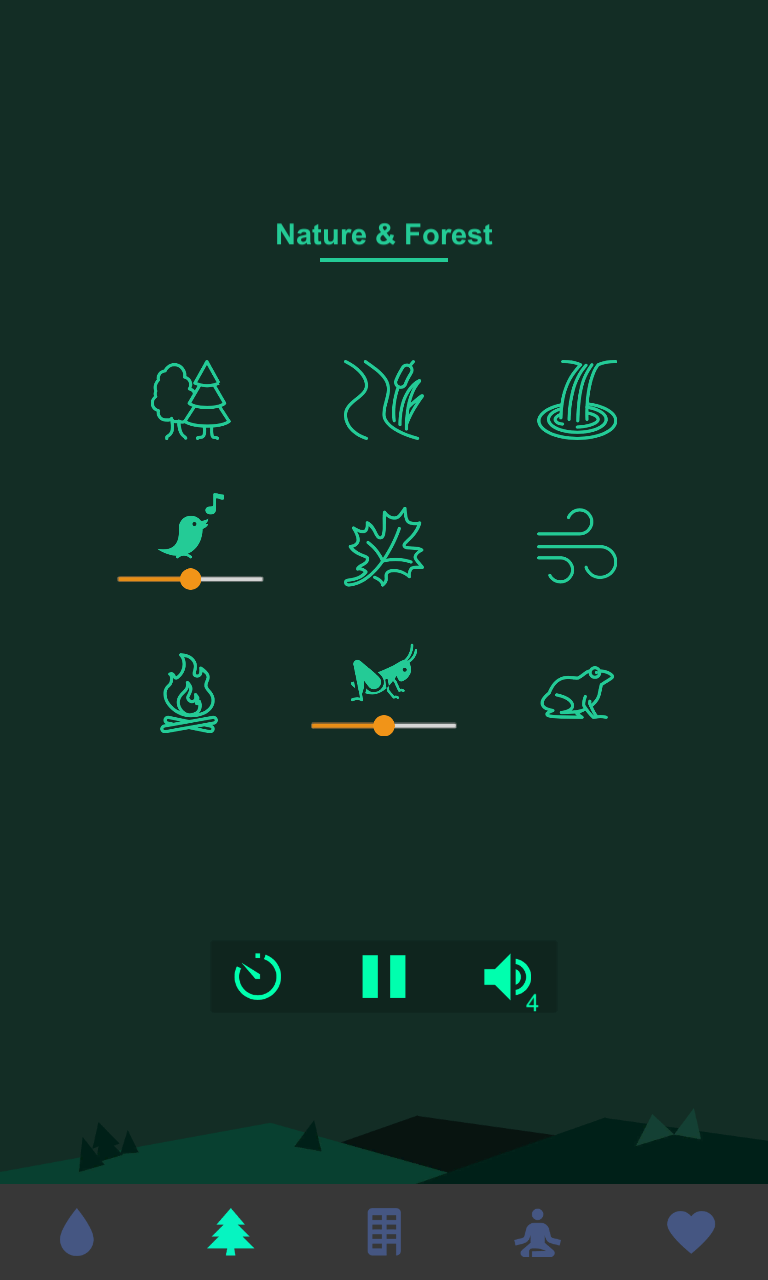Pause all playing sounds
This screenshot has width=768, height=1280.
click(384, 976)
